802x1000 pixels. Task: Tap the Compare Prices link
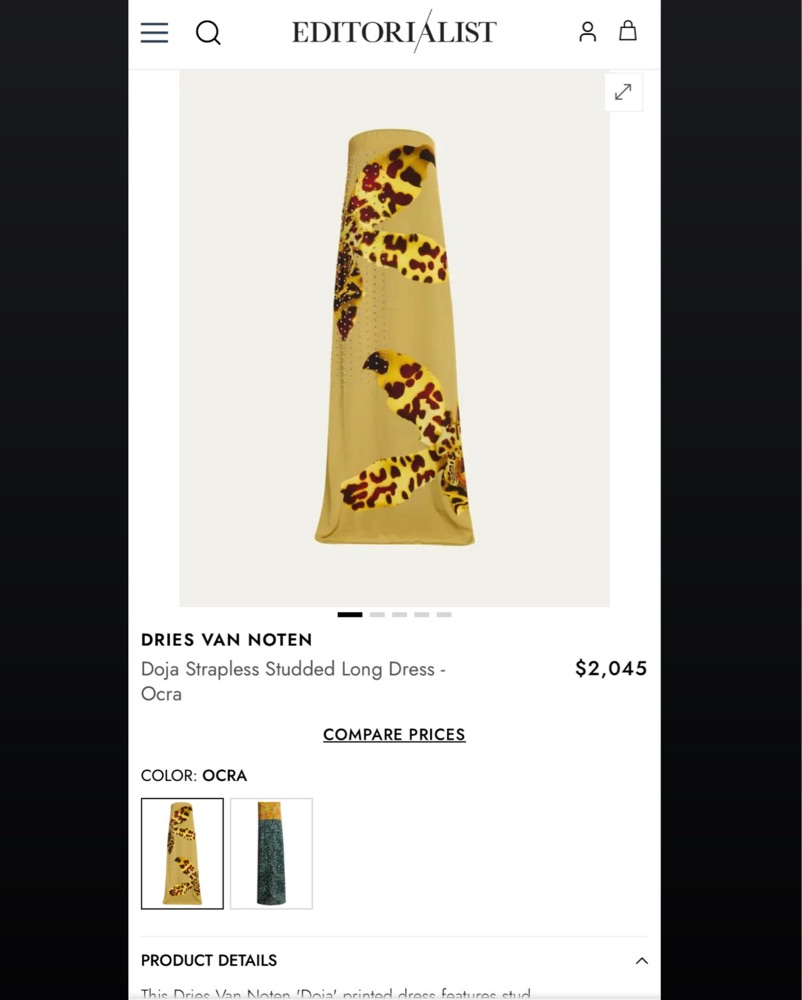(x=394, y=734)
